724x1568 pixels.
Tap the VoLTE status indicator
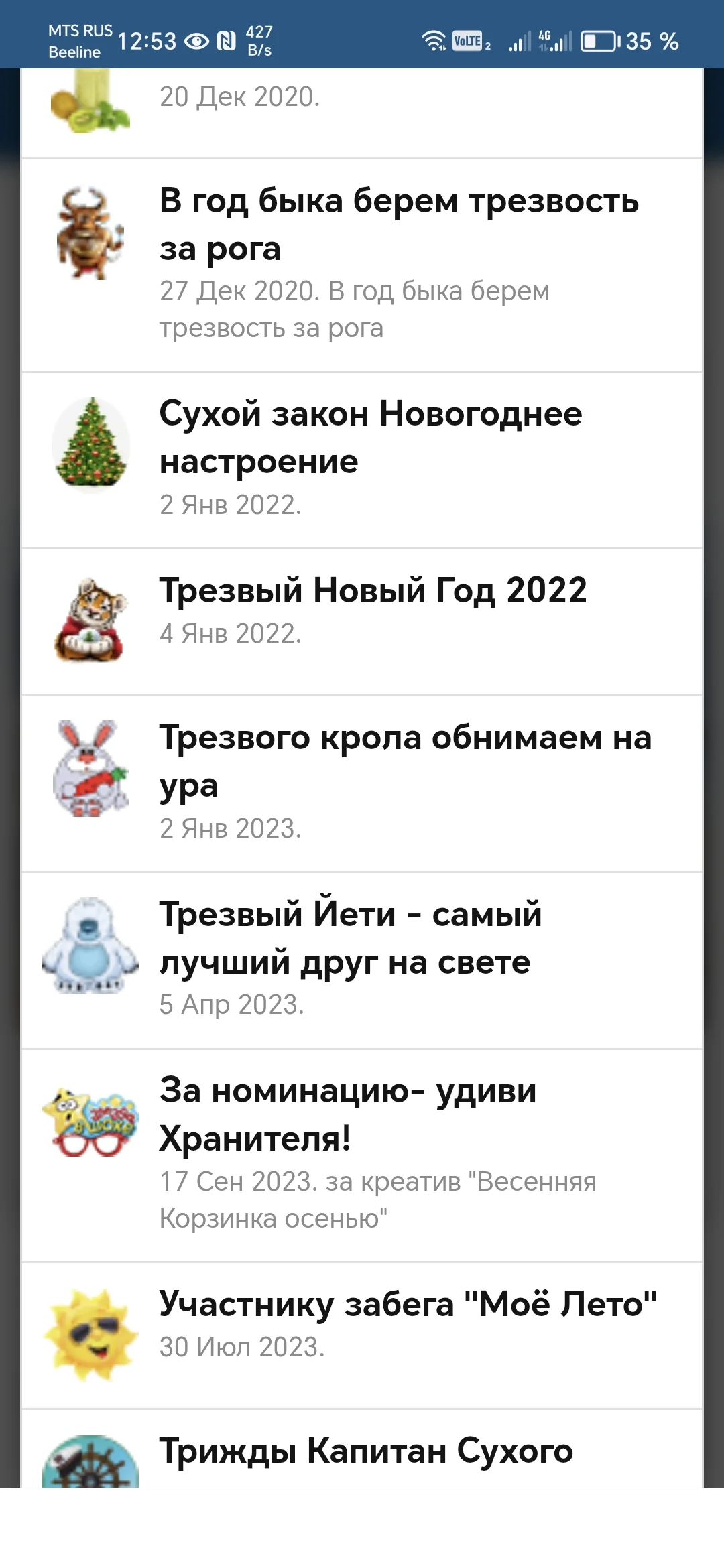(468, 40)
